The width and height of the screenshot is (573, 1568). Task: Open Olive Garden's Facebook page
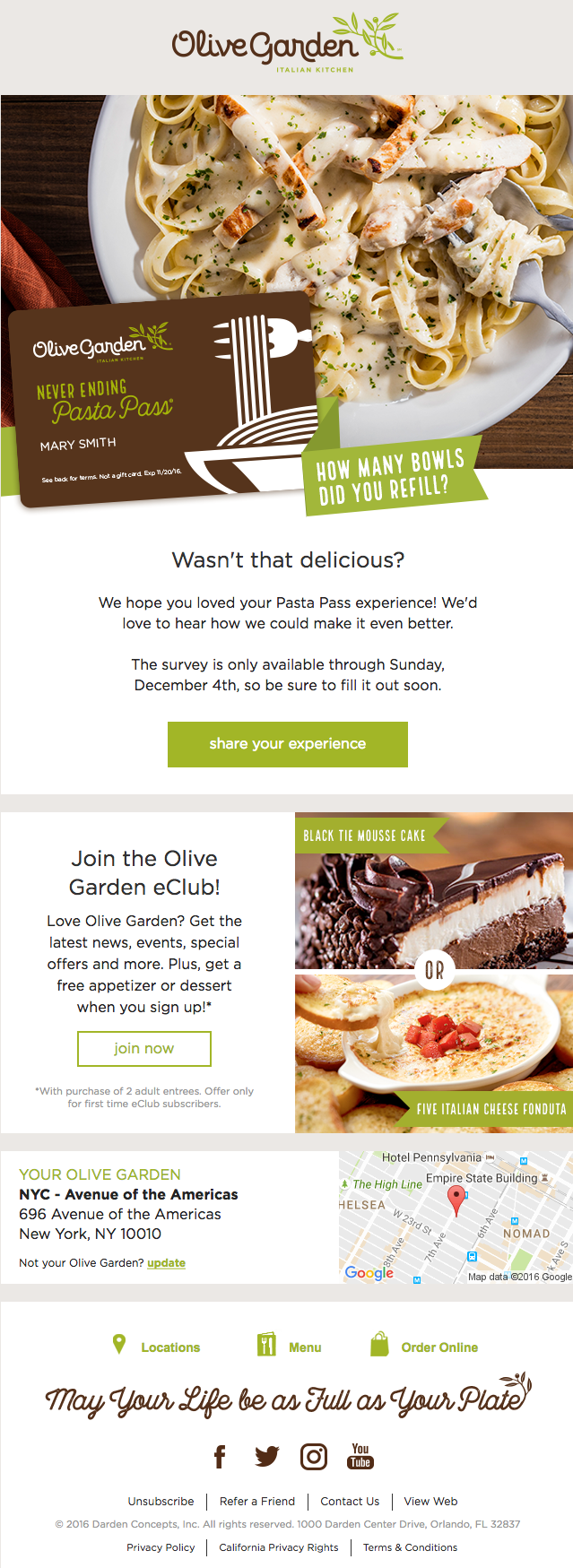tap(220, 1457)
